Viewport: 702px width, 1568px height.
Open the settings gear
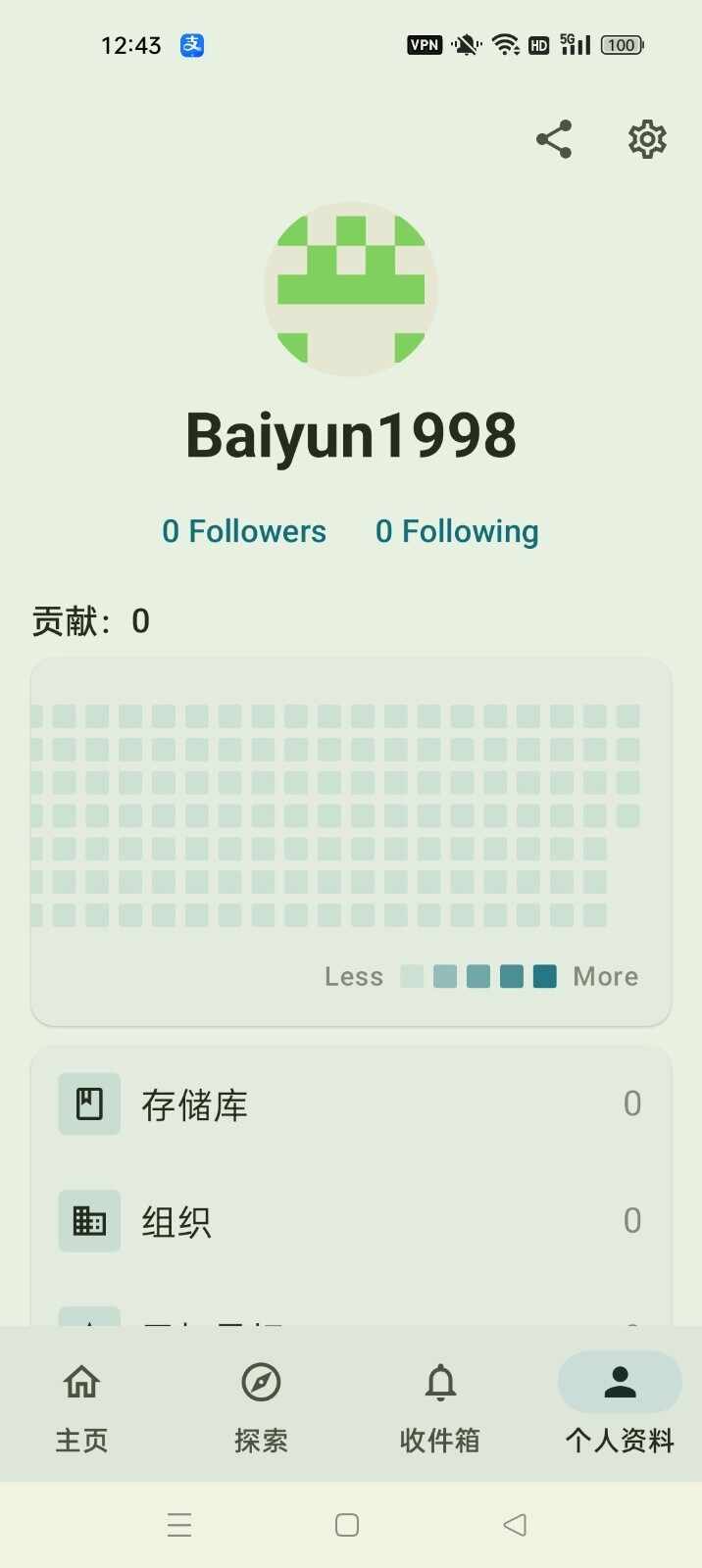(647, 139)
